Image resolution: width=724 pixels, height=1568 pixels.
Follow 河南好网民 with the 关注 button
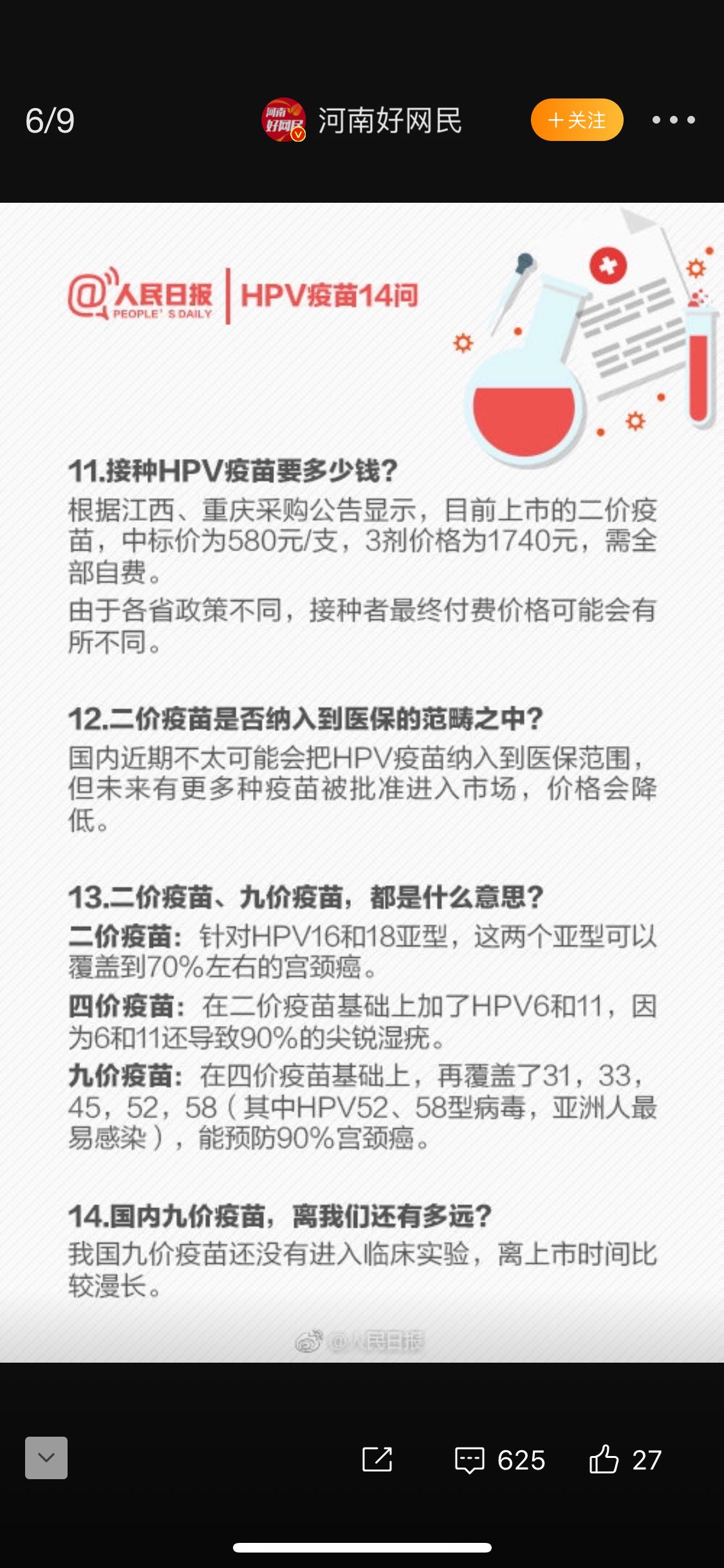[577, 120]
